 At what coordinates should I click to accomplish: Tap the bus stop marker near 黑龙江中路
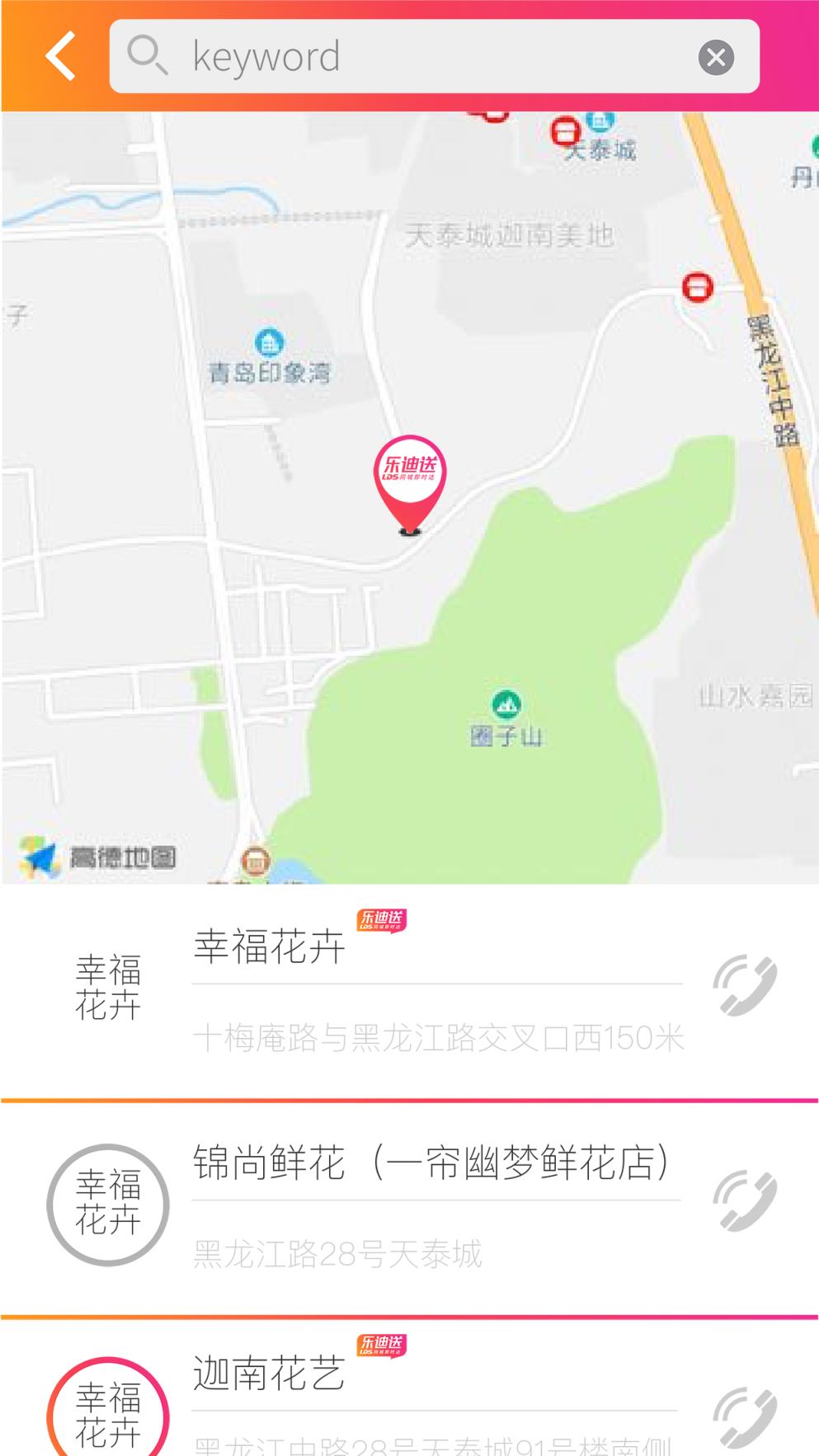[697, 285]
